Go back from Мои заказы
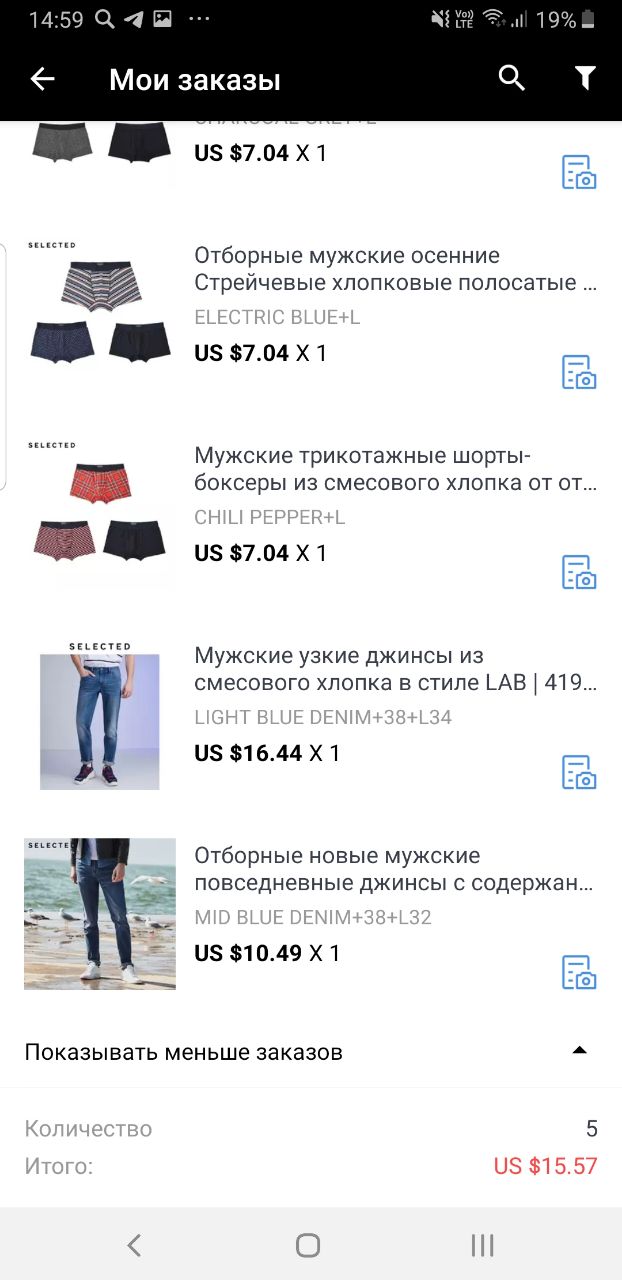This screenshot has height=1280, width=622. click(x=42, y=79)
